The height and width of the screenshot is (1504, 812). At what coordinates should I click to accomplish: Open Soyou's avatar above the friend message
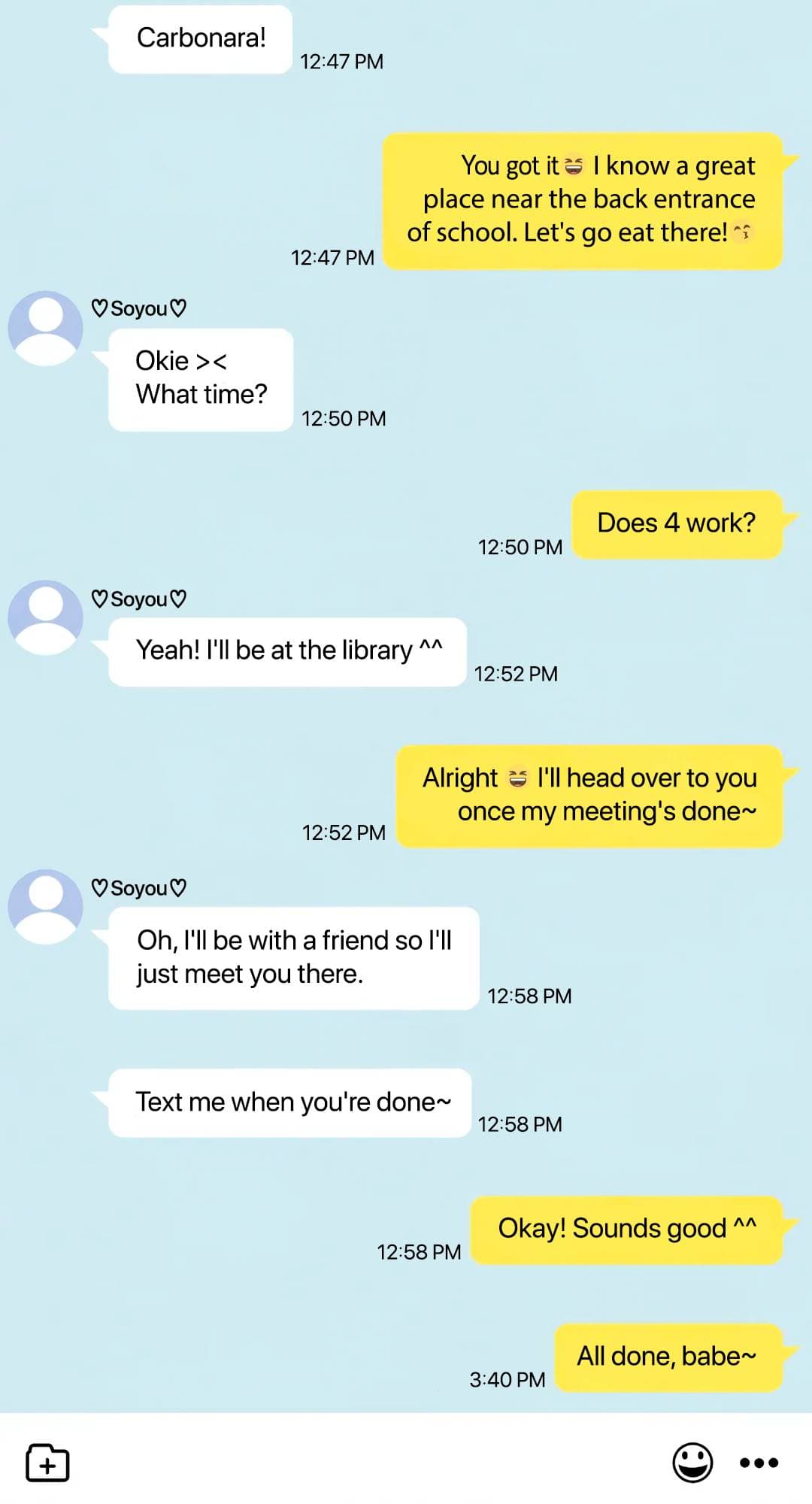[45, 907]
